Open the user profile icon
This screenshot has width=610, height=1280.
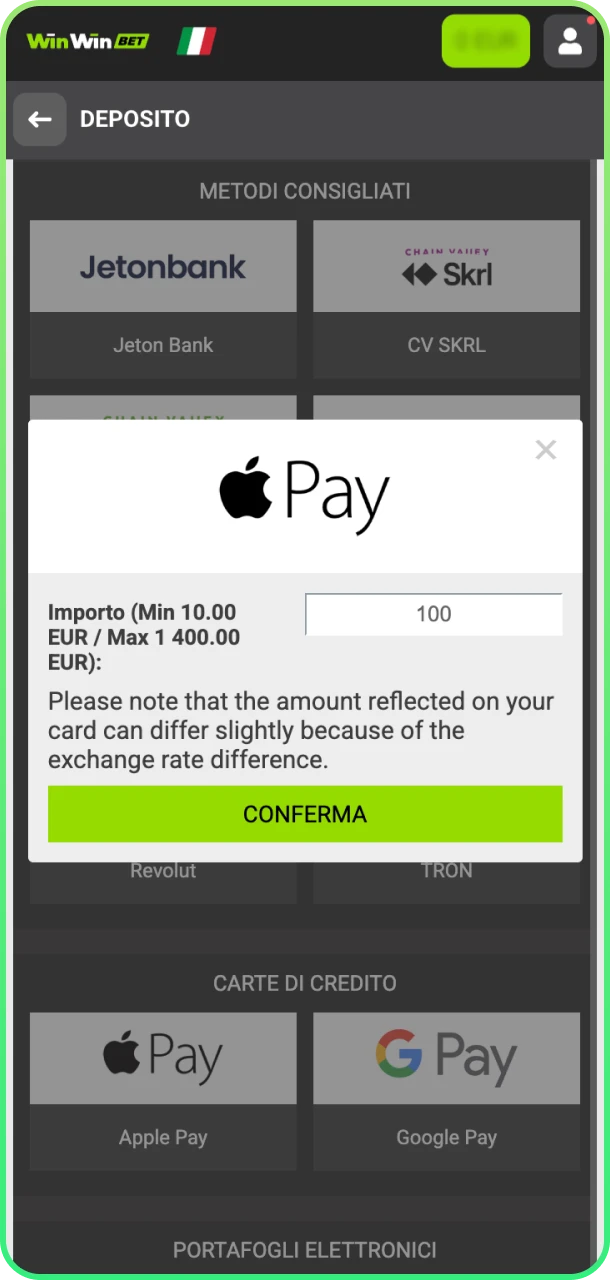570,41
